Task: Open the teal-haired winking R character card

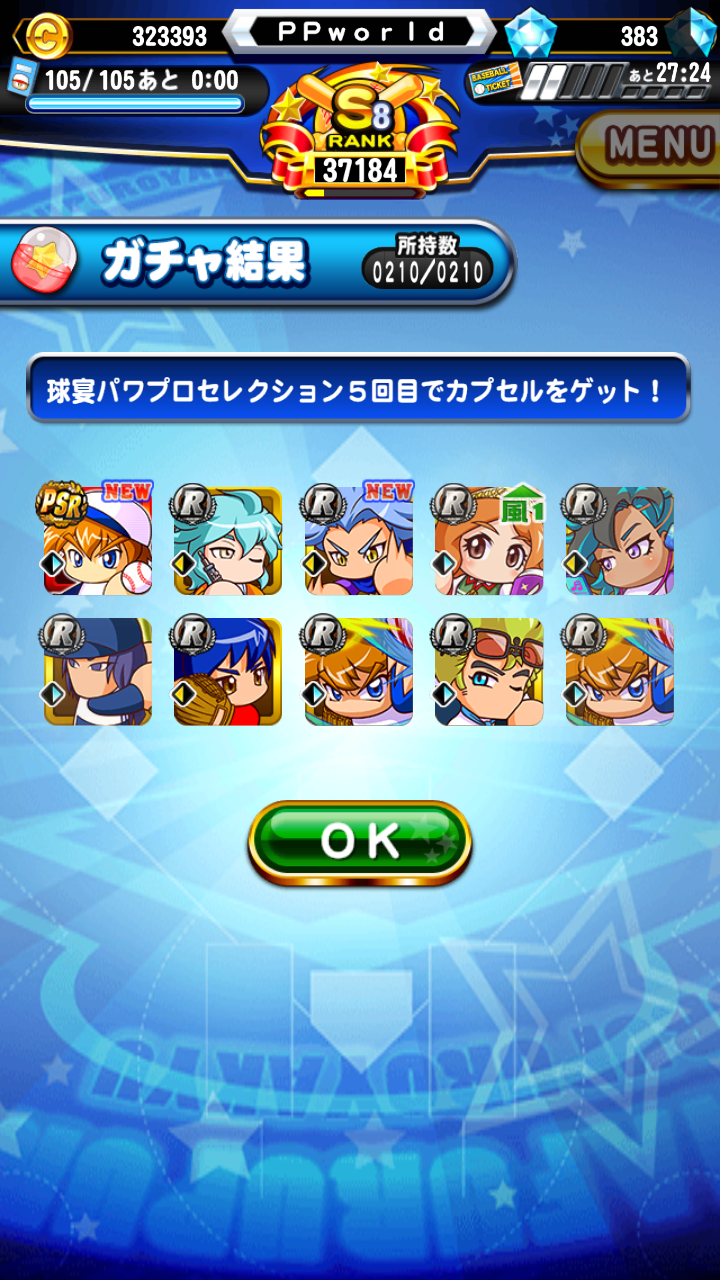Action: pyautogui.click(x=227, y=540)
